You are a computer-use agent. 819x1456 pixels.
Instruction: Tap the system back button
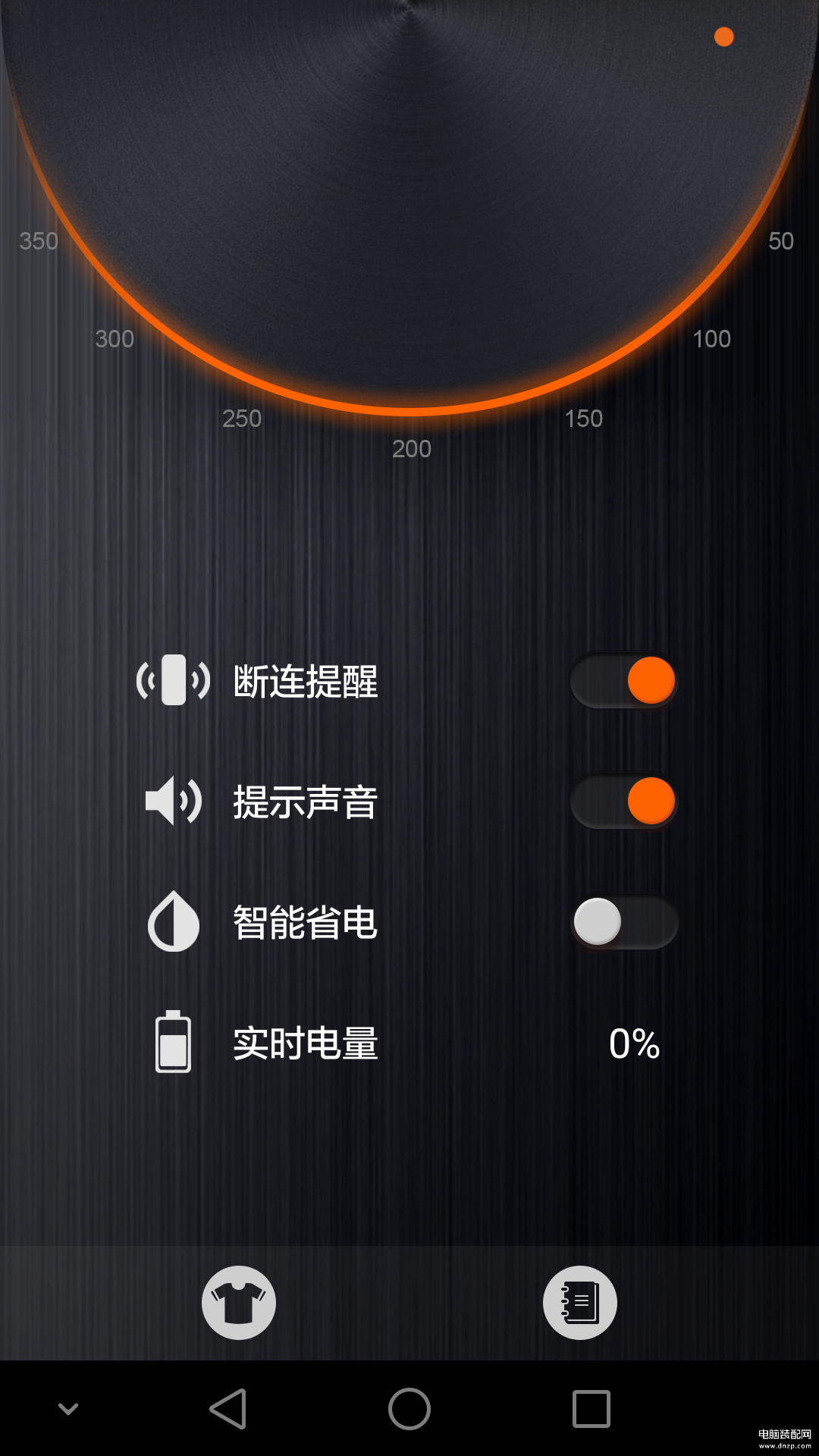(227, 1409)
